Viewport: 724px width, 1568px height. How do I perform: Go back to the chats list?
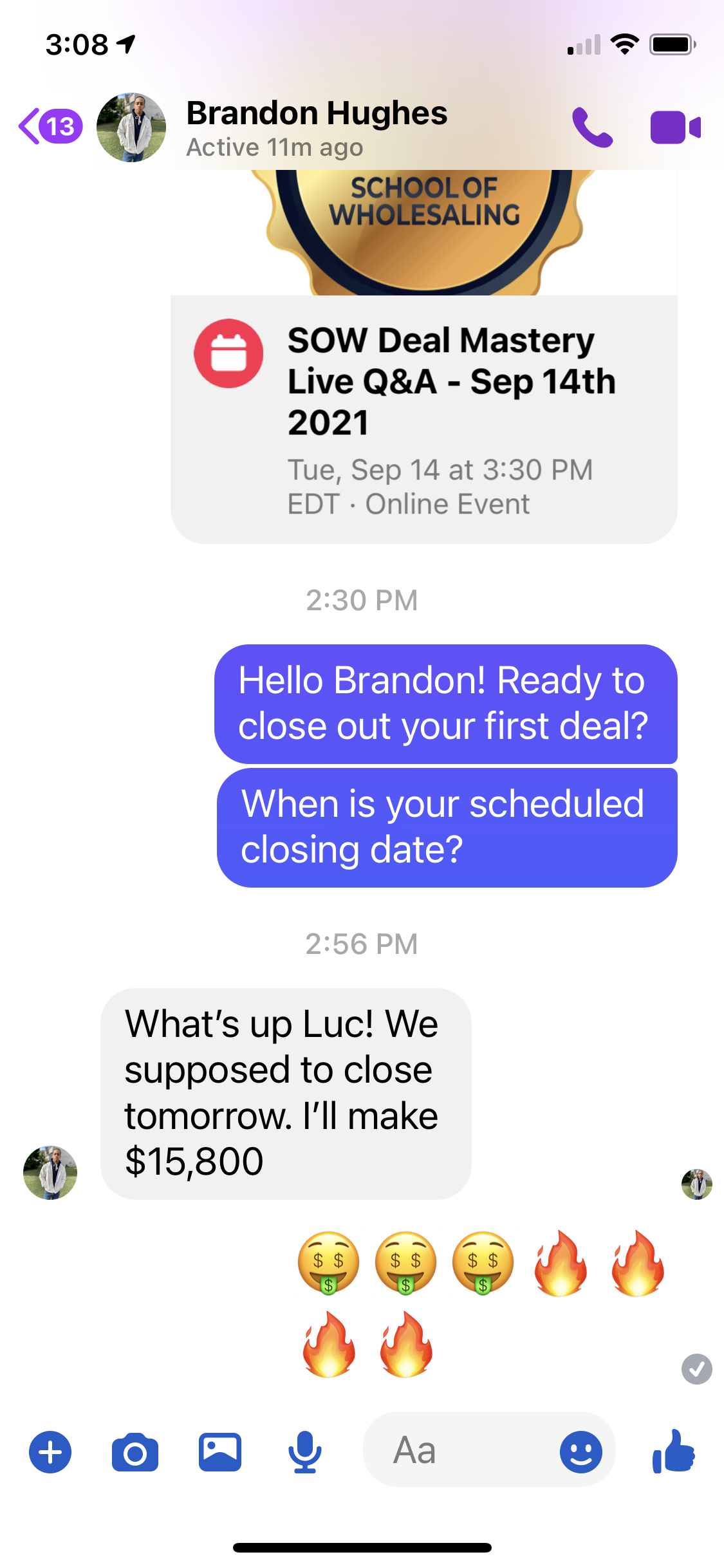click(x=50, y=126)
